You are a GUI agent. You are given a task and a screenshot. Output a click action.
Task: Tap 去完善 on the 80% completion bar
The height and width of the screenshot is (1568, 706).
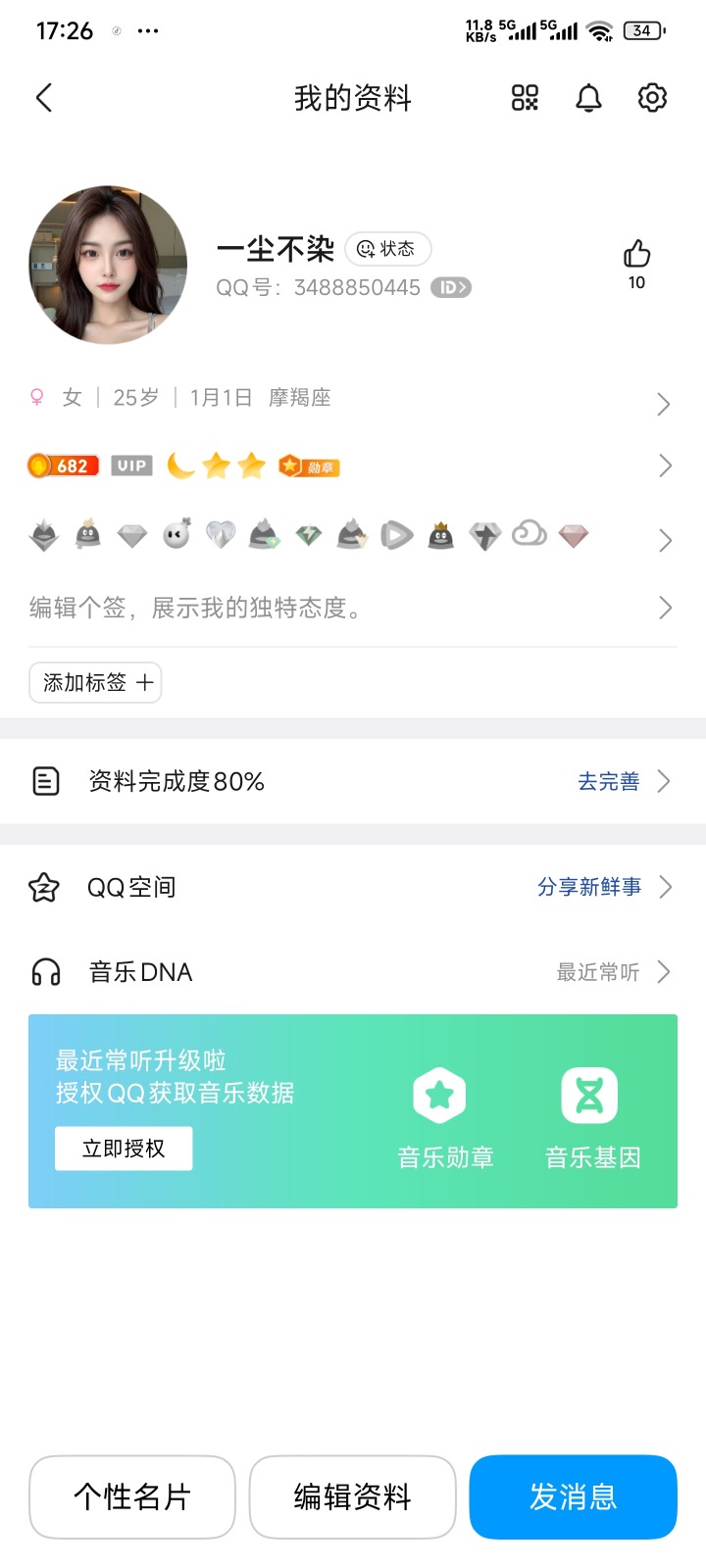609,781
